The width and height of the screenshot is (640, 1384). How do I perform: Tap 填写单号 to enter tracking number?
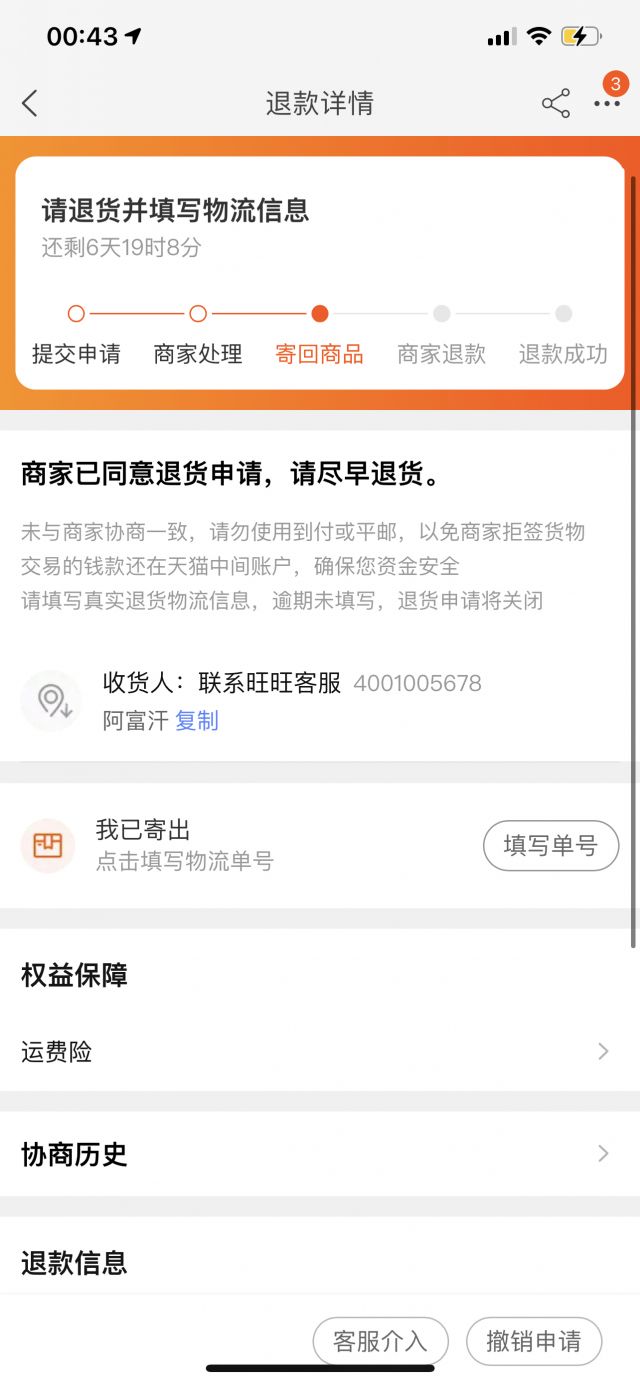[x=550, y=846]
